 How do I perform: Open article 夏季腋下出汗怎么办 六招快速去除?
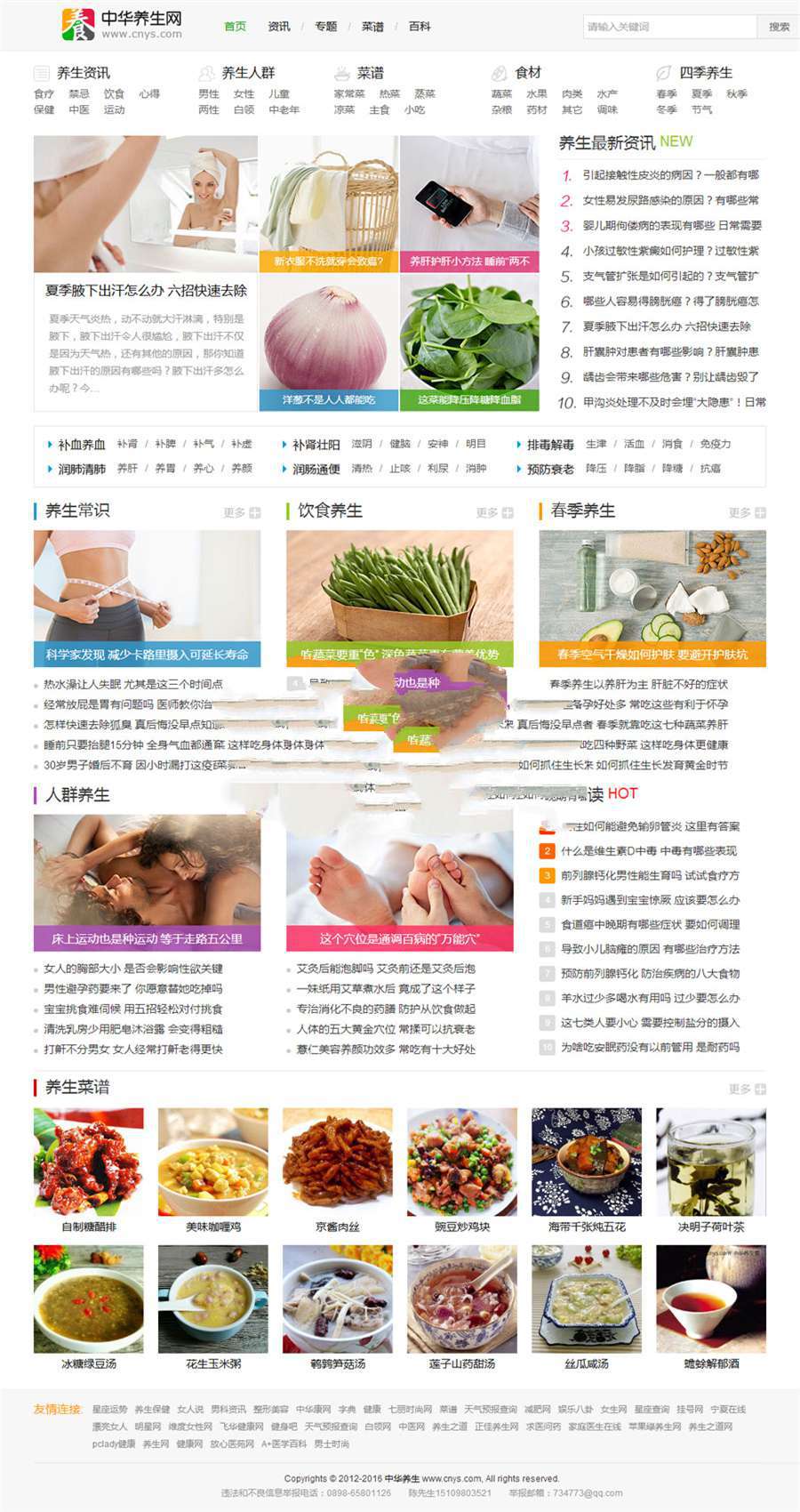146,291
